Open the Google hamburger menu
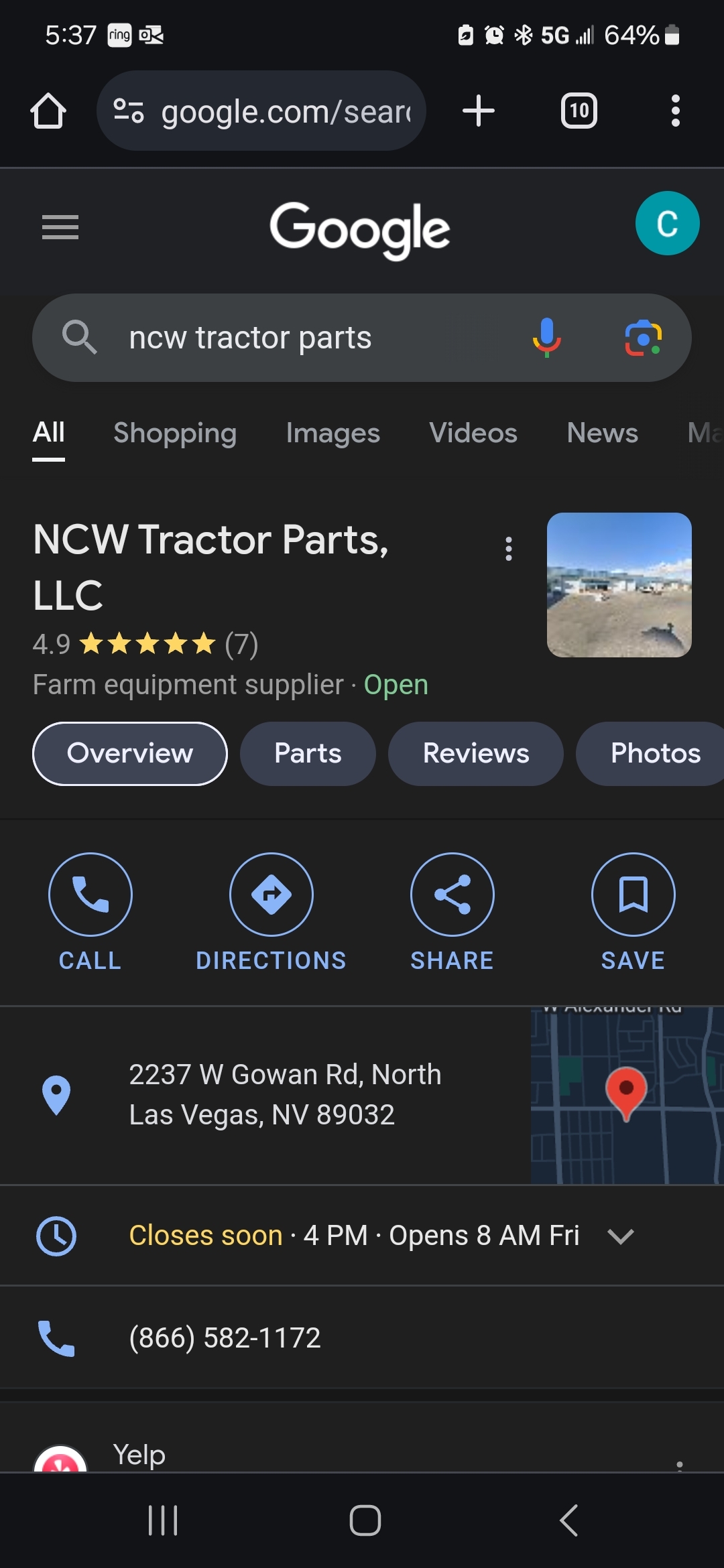Image resolution: width=724 pixels, height=1568 pixels. (60, 227)
